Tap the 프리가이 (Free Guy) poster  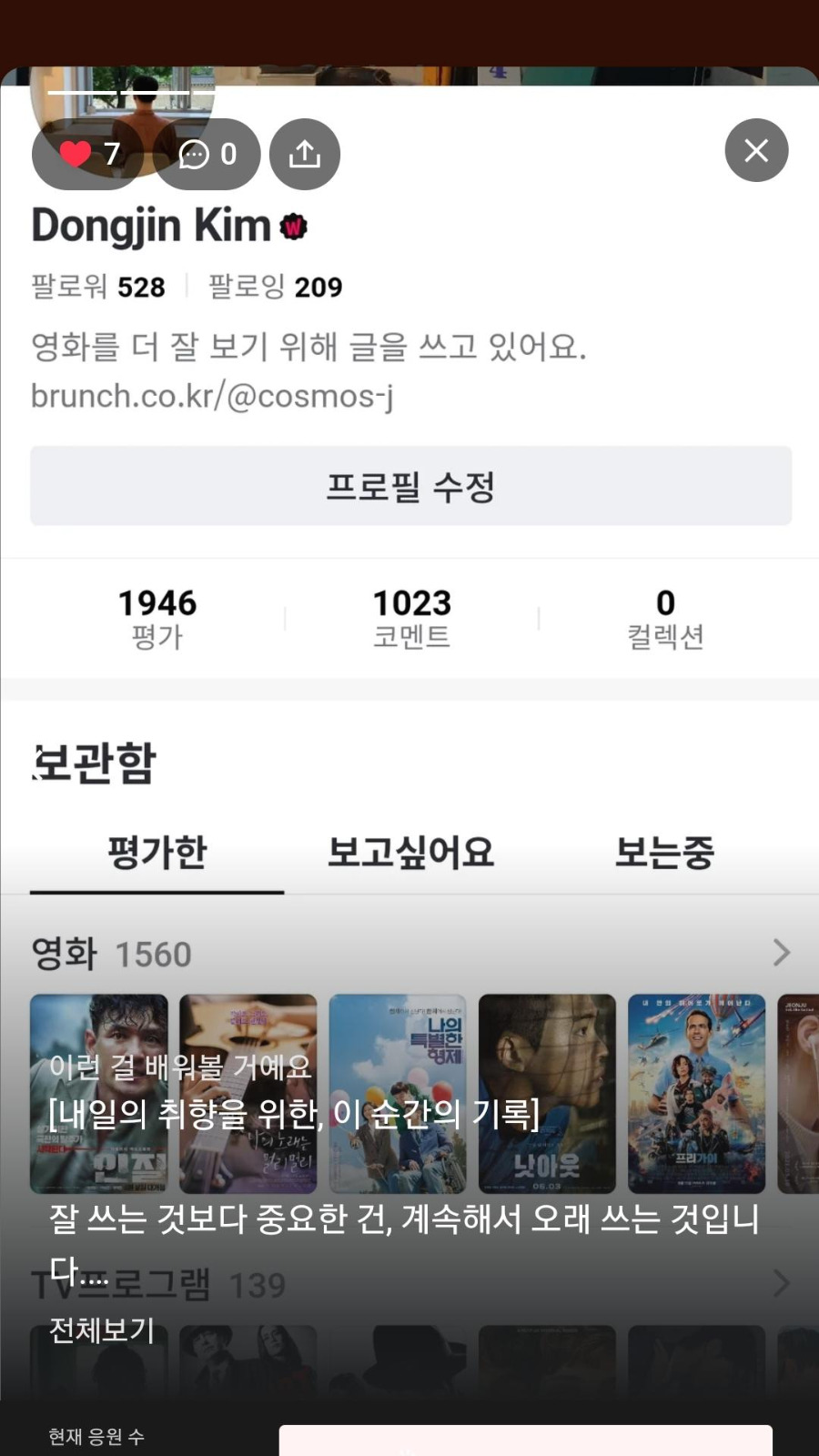(x=696, y=1092)
